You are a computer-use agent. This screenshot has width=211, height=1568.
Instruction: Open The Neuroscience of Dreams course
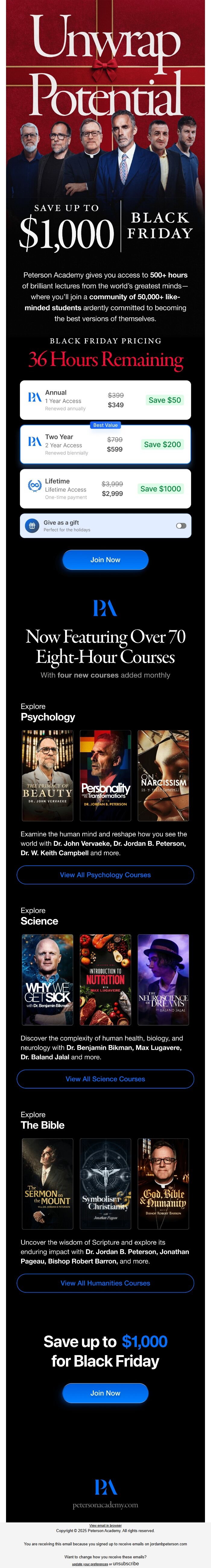pyautogui.click(x=163, y=980)
